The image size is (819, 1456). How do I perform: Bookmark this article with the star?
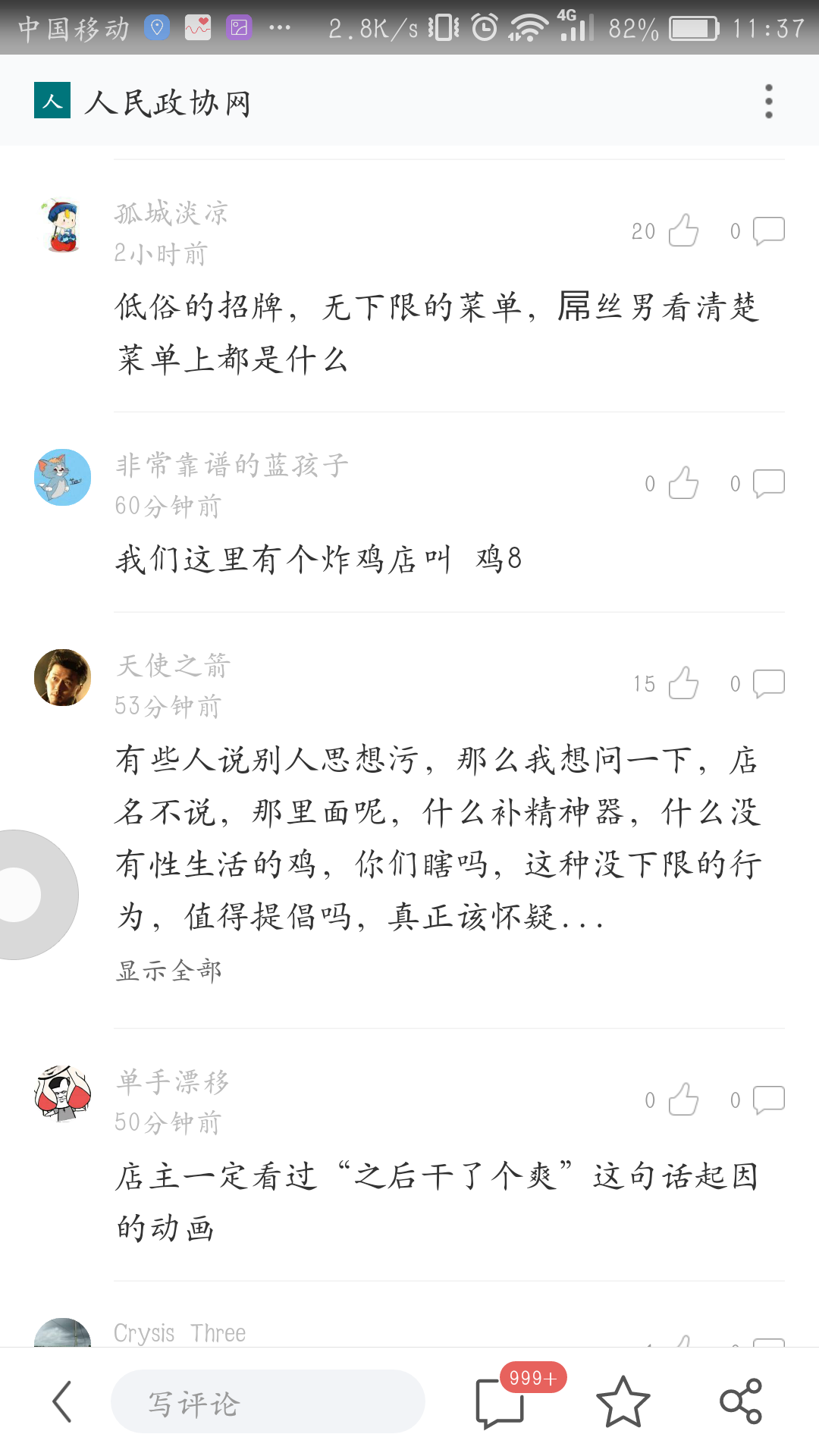[x=623, y=1402]
